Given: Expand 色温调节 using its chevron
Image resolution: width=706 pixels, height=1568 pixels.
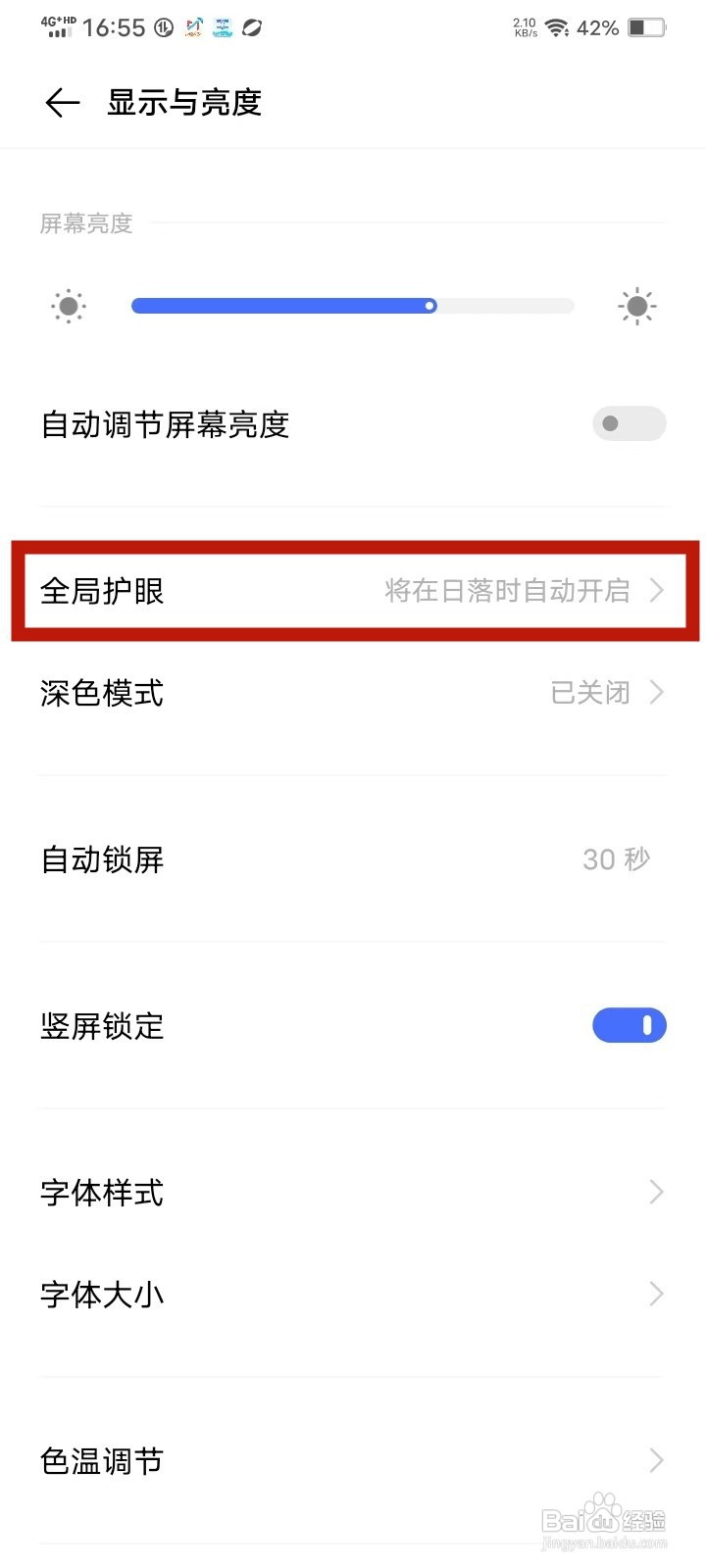Looking at the screenshot, I should pos(656,1460).
